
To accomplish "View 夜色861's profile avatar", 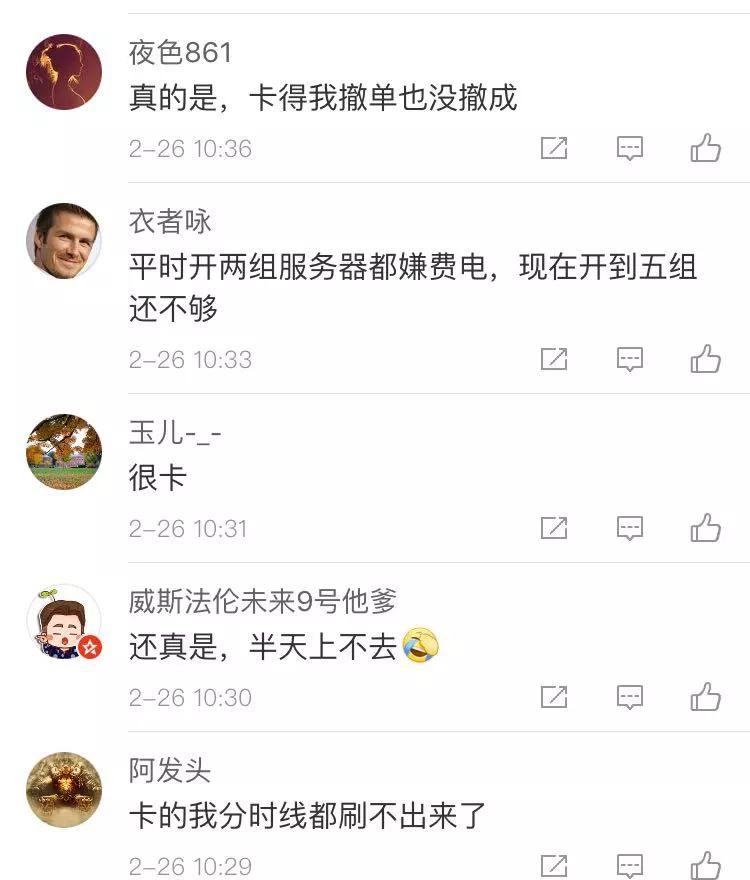I will 63,72.
